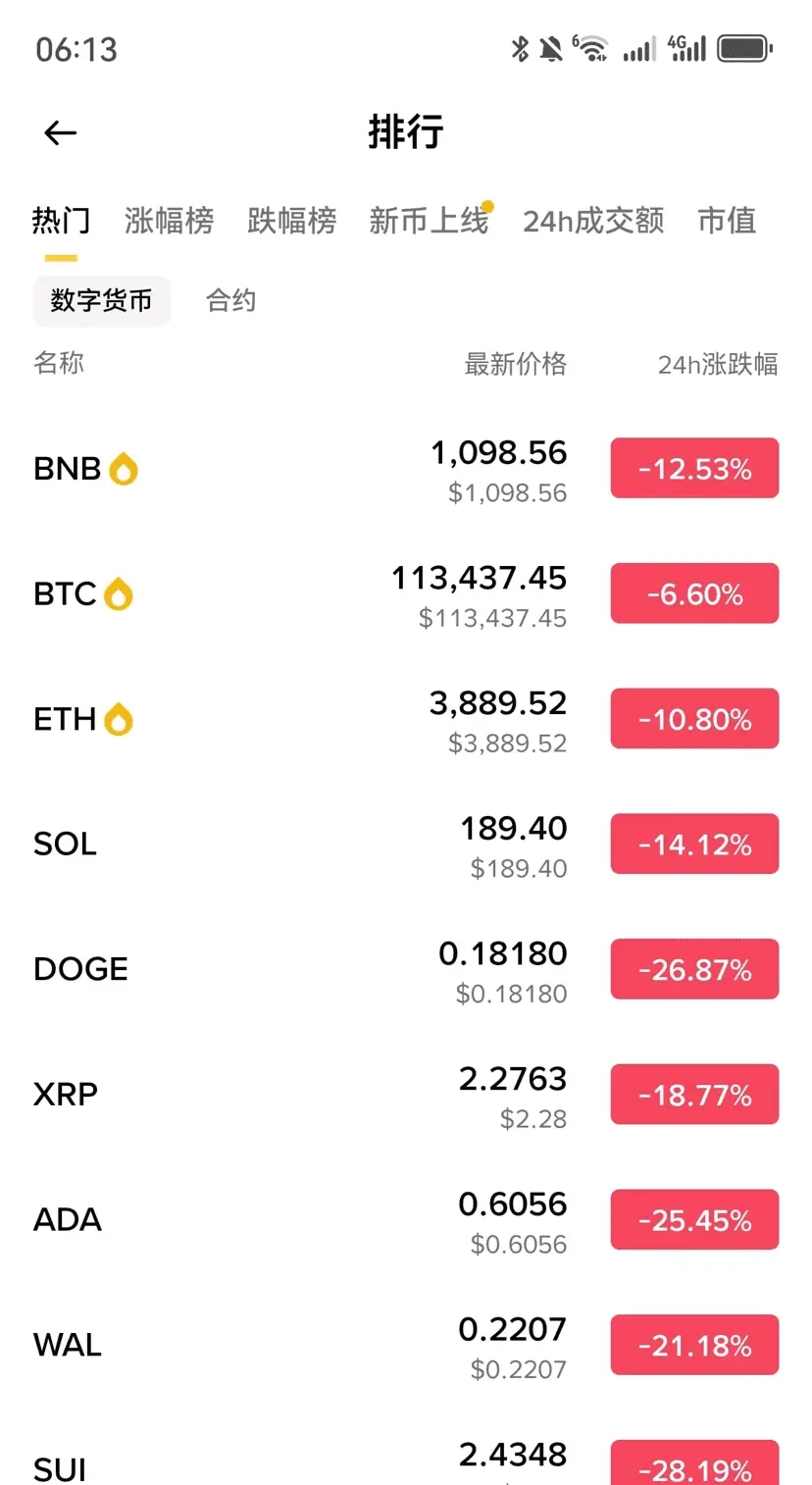Select the 24h成交额 tab
812x1485 pixels.
point(593,221)
